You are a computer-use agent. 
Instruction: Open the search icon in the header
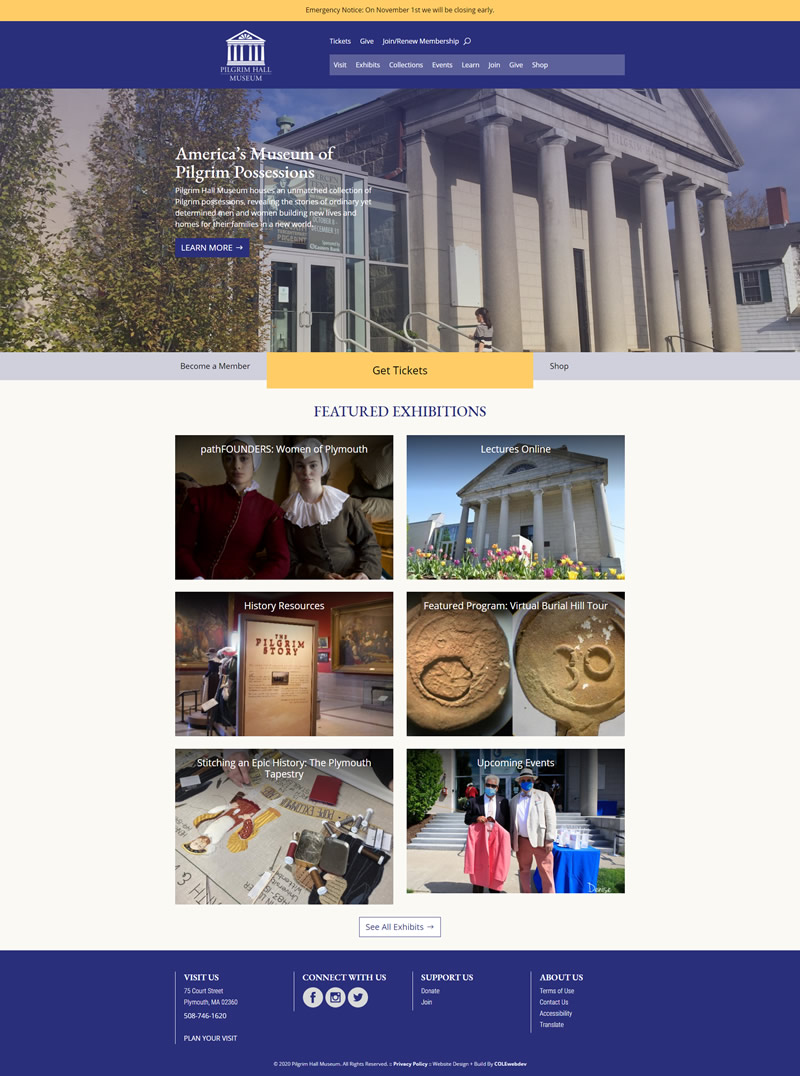[x=467, y=41]
